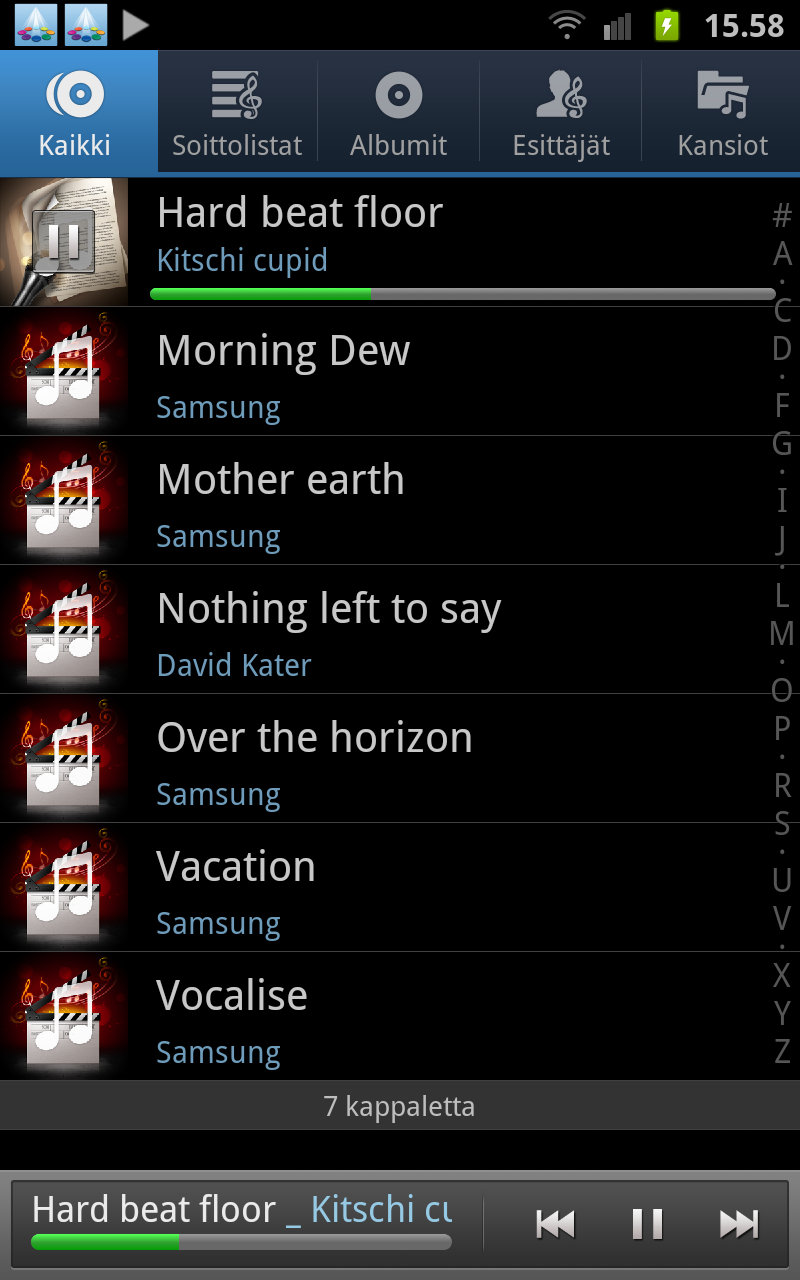Pause Hard beat floor via album art
The height and width of the screenshot is (1280, 800).
point(64,242)
